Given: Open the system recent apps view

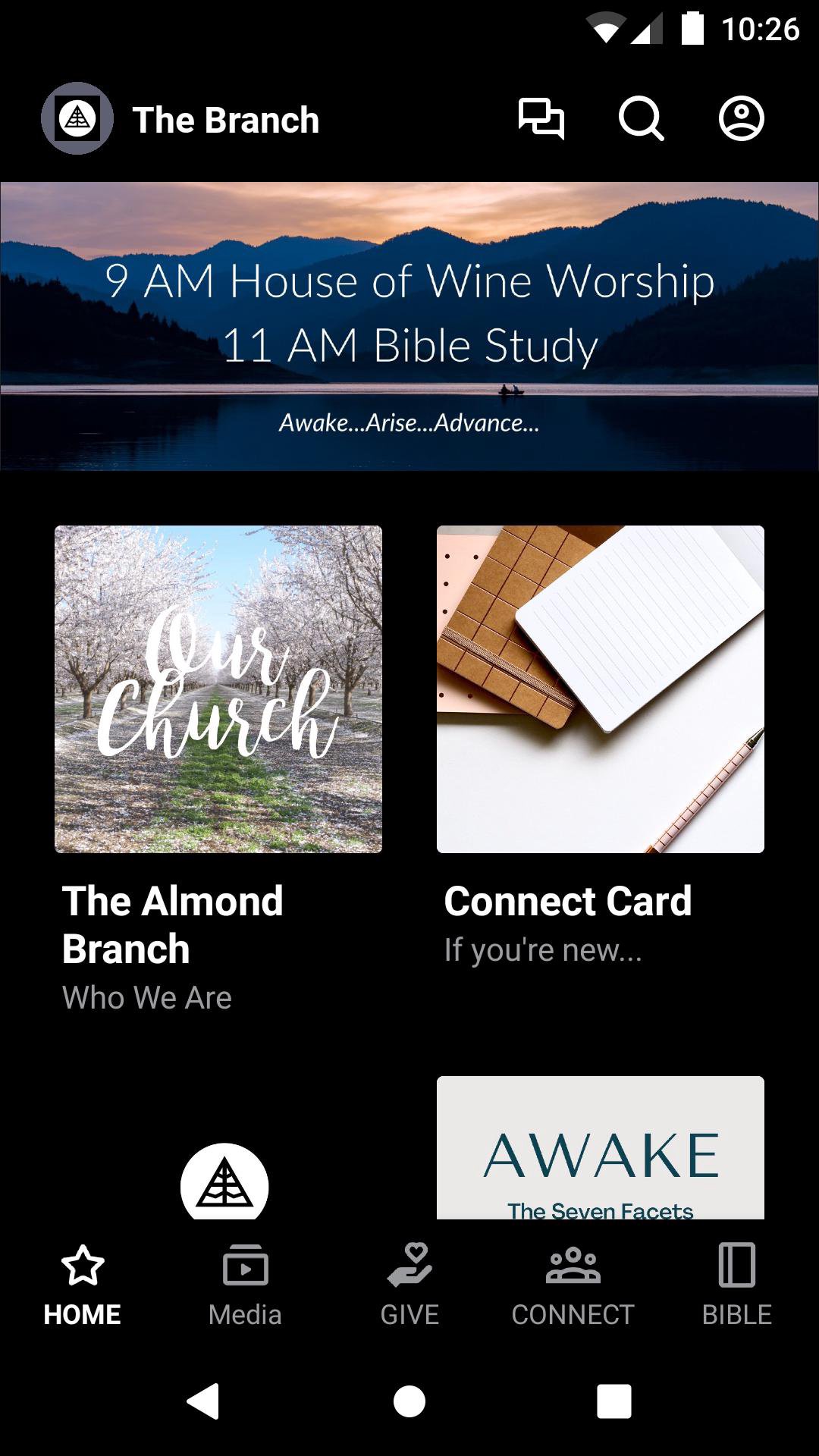Looking at the screenshot, I should pyautogui.click(x=614, y=1401).
